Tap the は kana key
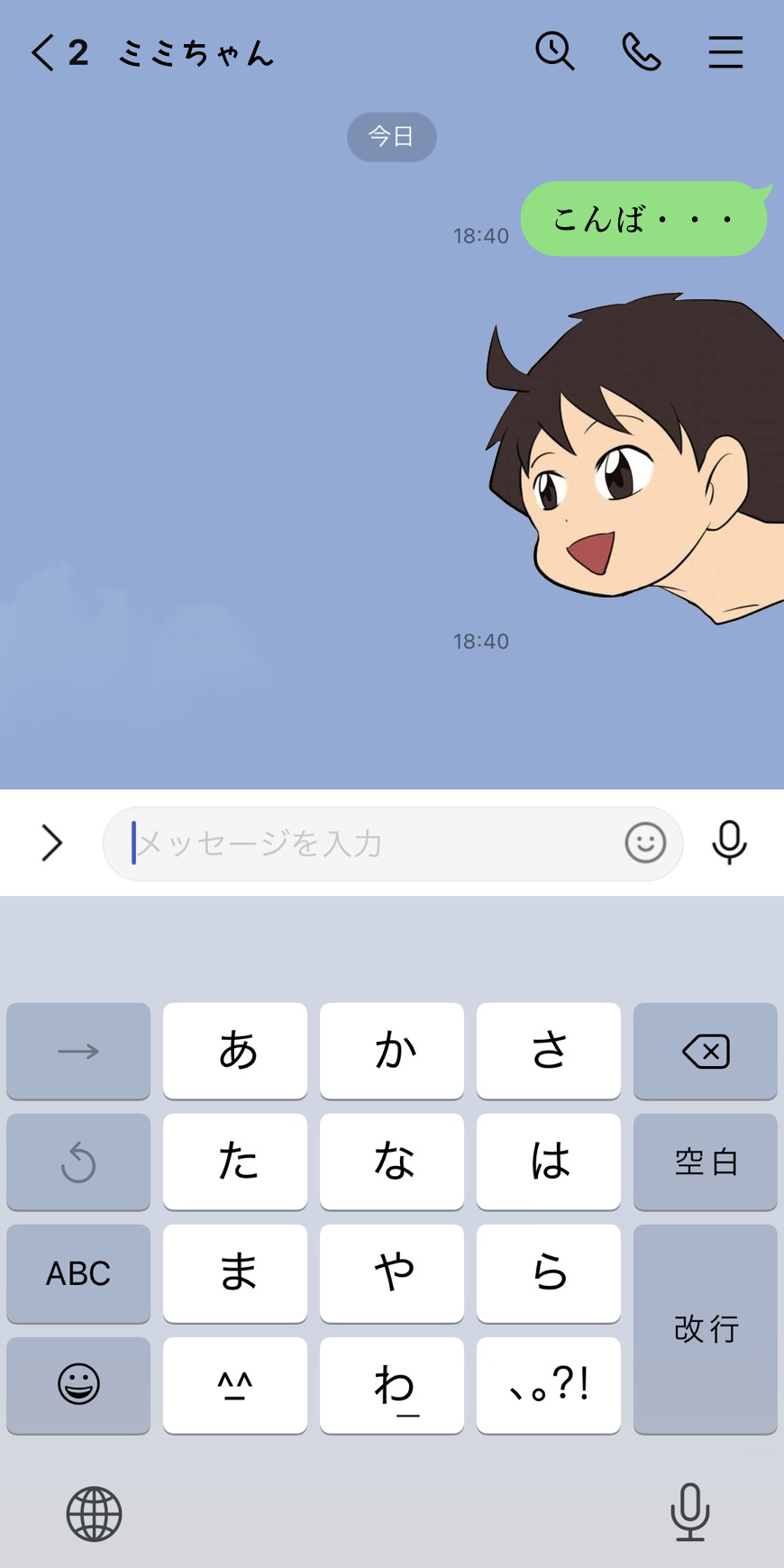784x1568 pixels. (x=549, y=1162)
